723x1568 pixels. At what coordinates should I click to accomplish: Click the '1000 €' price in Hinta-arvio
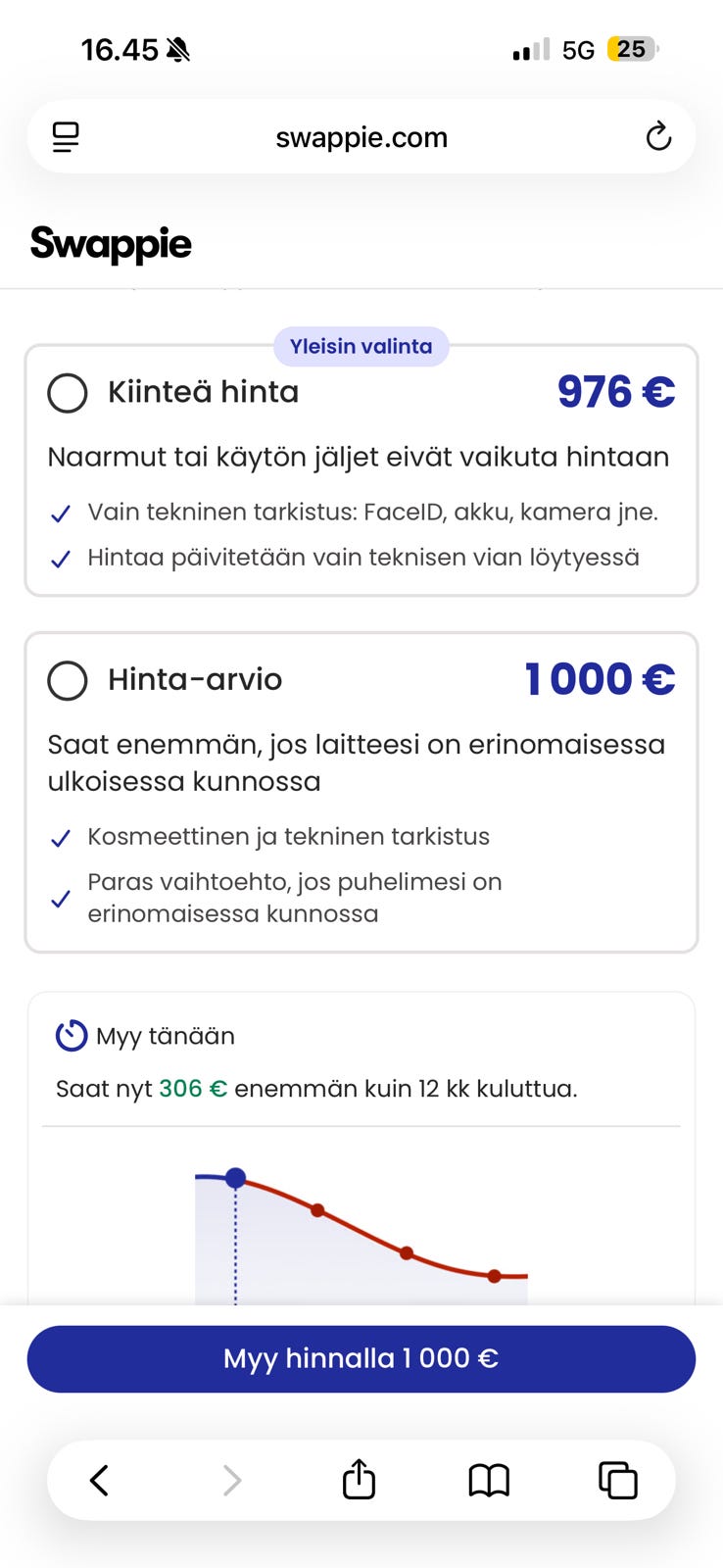(601, 679)
